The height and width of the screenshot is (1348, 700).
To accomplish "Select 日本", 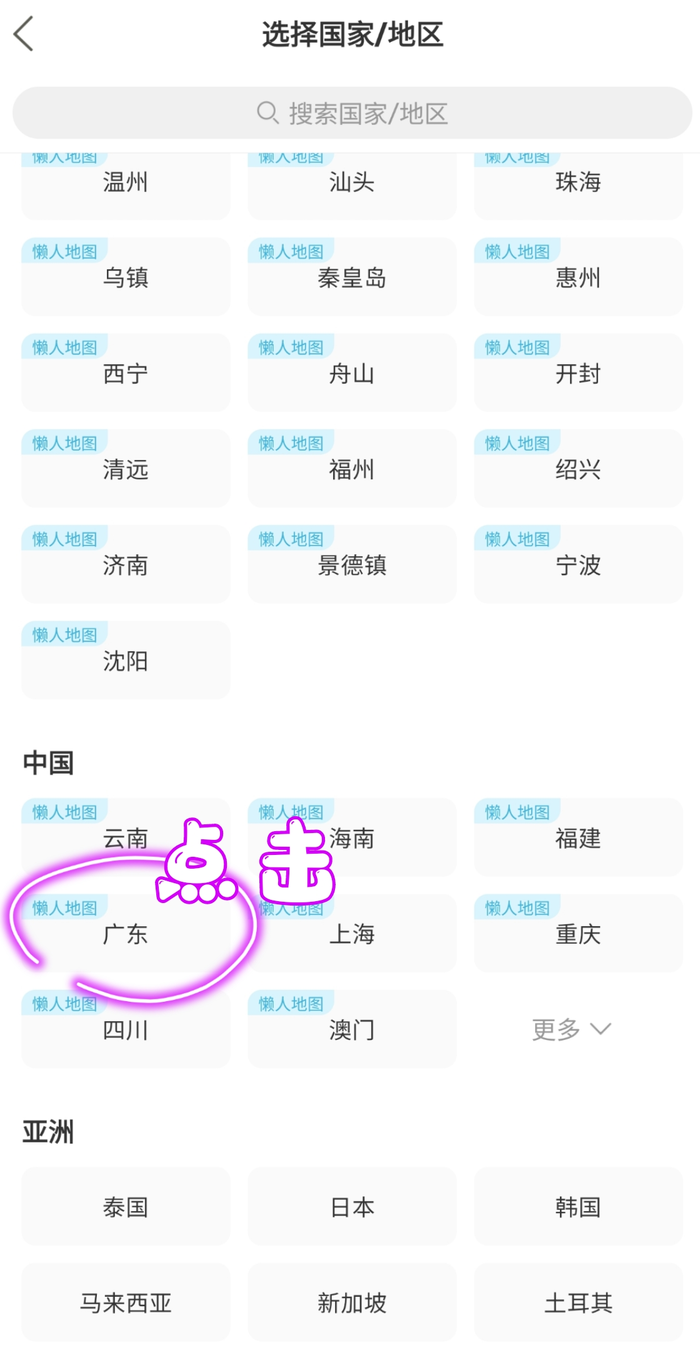I will pos(352,1207).
